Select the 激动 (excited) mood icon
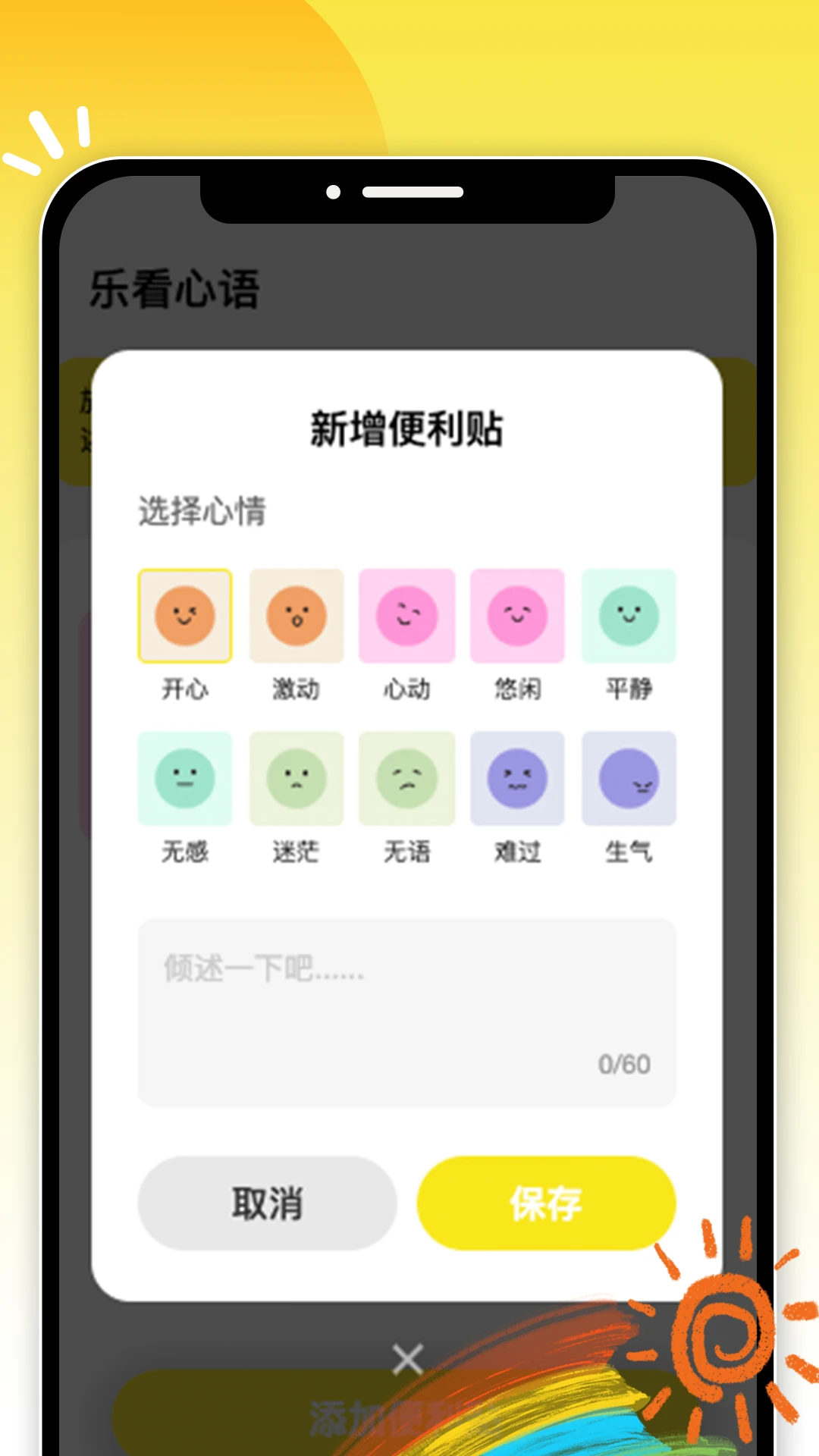The image size is (819, 1456). pyautogui.click(x=296, y=616)
